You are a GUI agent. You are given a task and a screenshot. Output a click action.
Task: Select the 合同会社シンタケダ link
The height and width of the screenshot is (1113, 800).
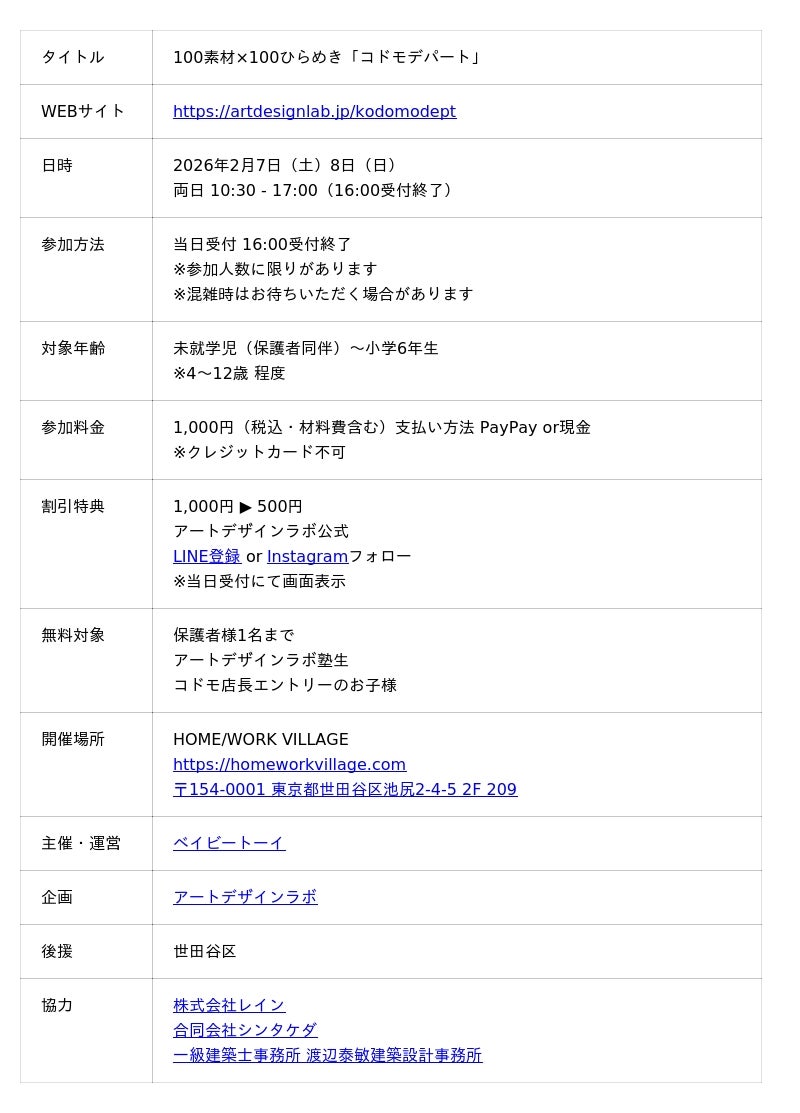[x=245, y=1031]
